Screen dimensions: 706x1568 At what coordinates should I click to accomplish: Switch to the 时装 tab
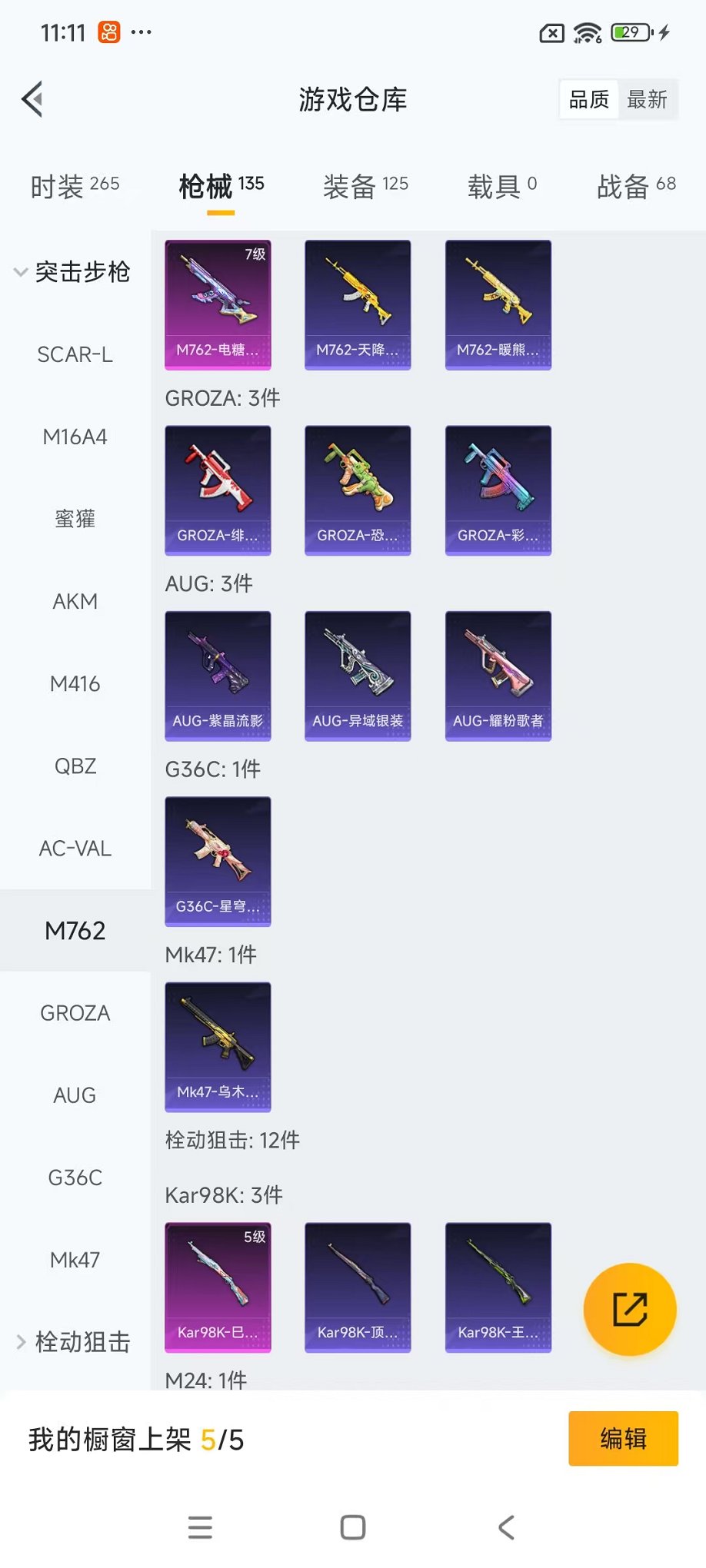click(x=75, y=186)
